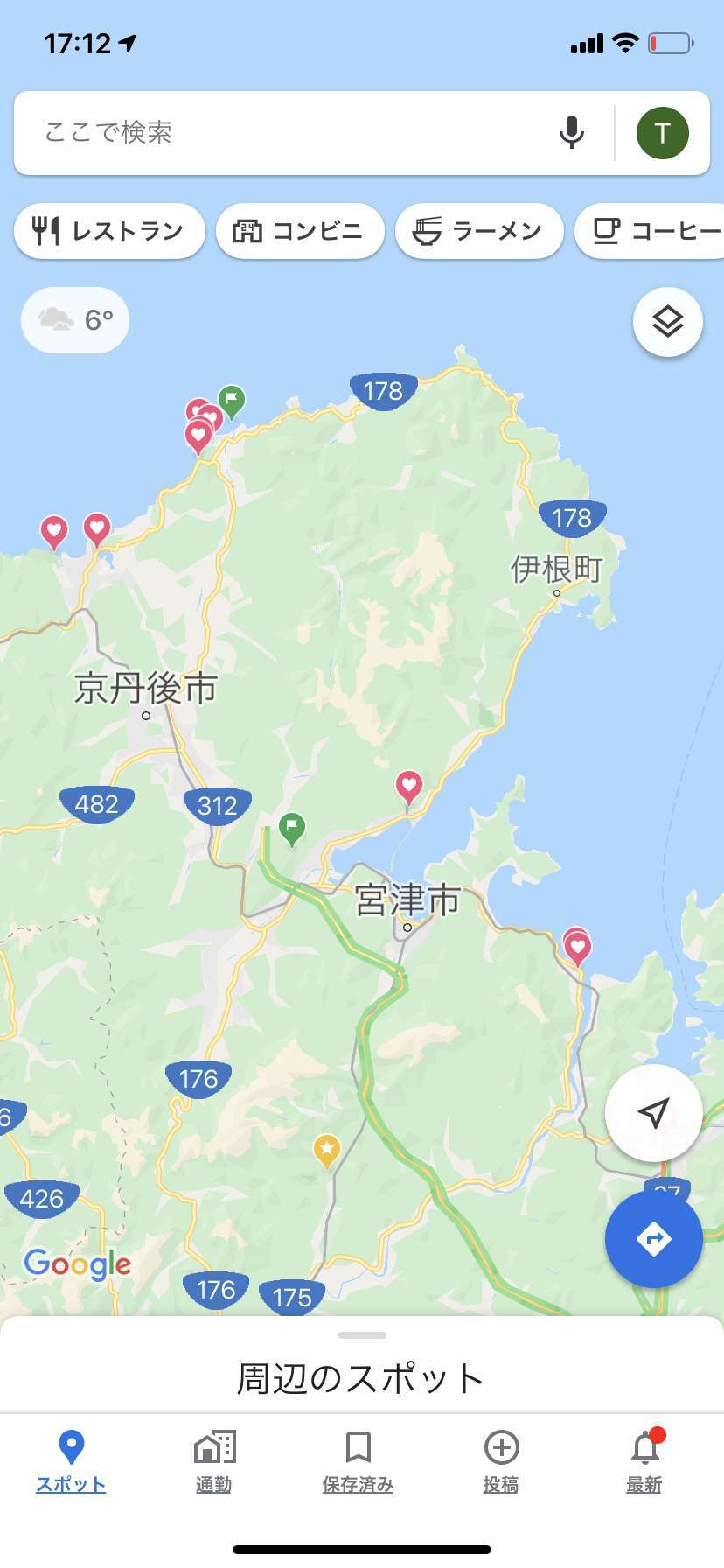Open directions with the blue arrow button
The width and height of the screenshot is (724, 1568).
653,1239
